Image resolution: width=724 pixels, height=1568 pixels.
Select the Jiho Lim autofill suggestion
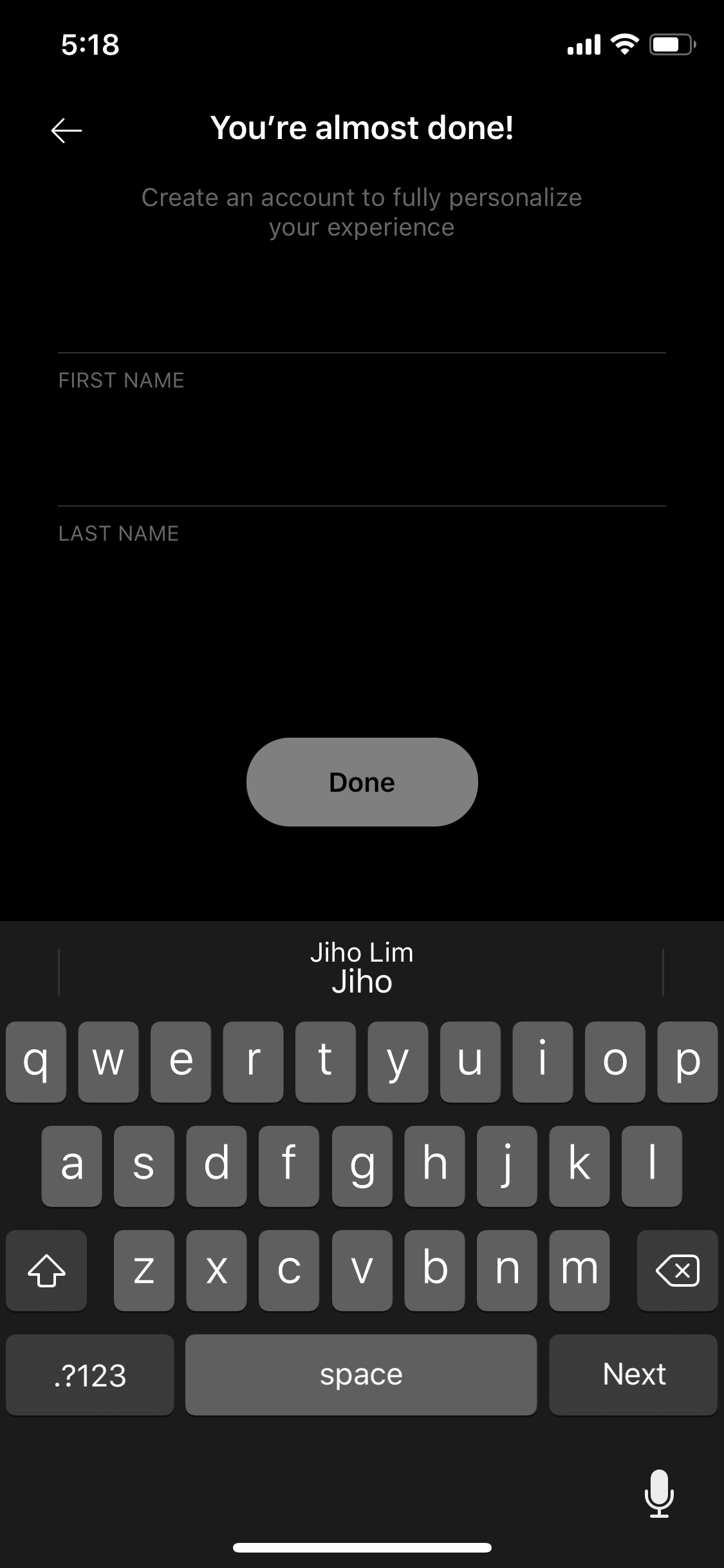click(362, 968)
